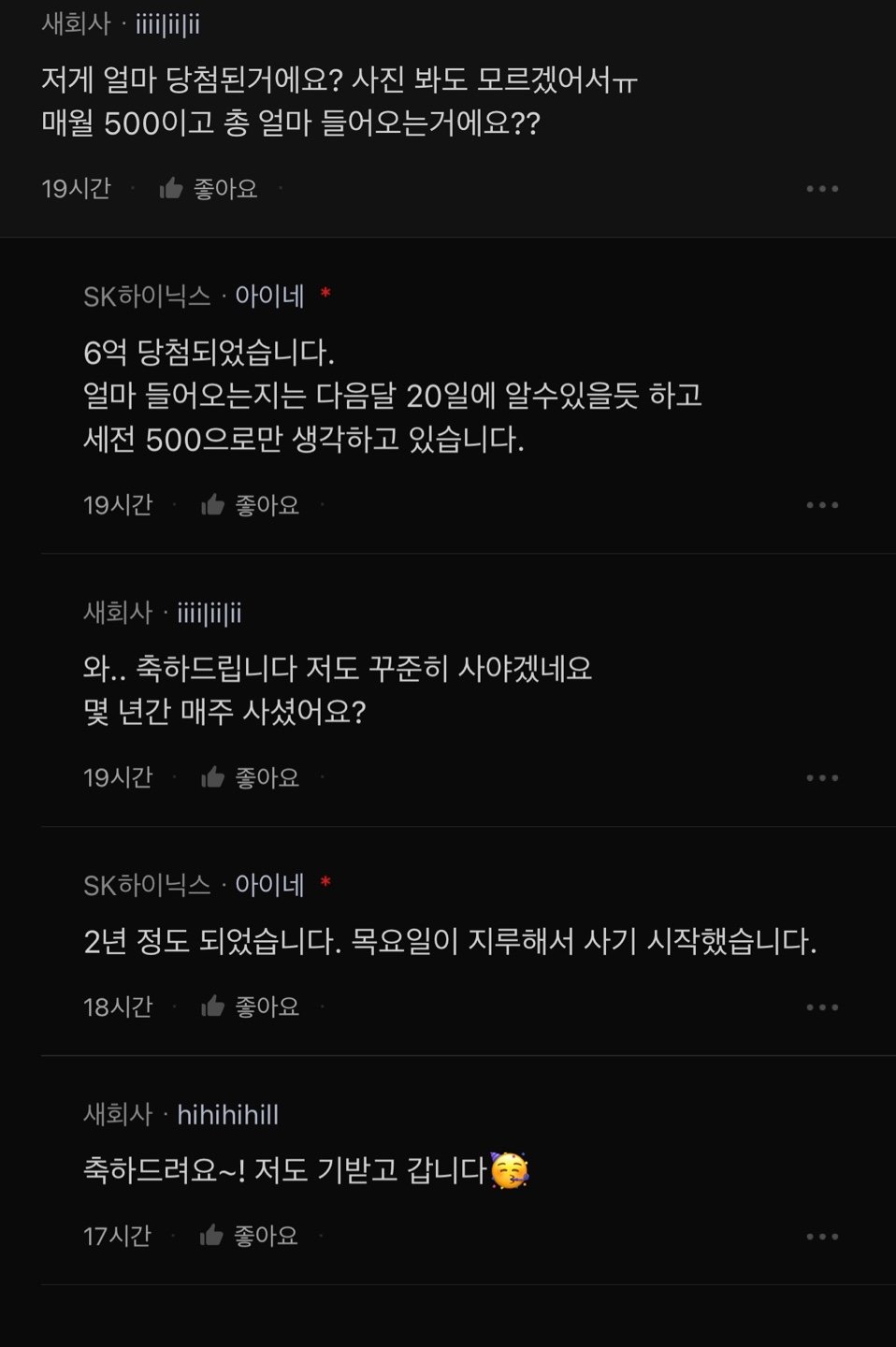Open more options on 와.. 축하드립니다 reply
Image resolution: width=896 pixels, height=1347 pixels.
coord(822,777)
